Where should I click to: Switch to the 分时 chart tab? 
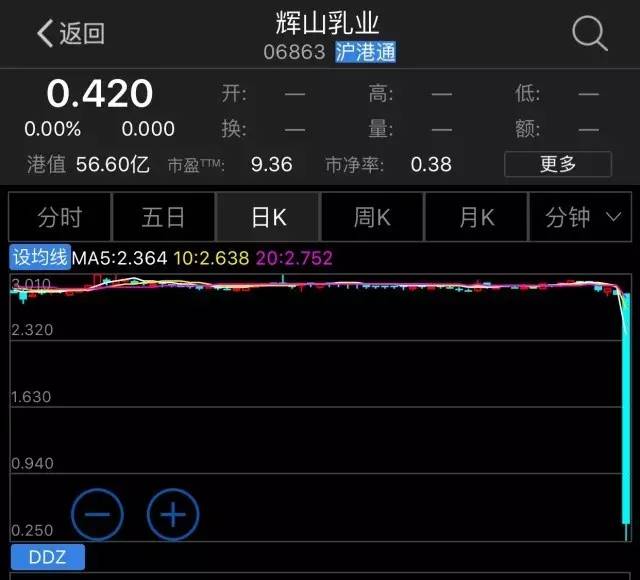59,217
